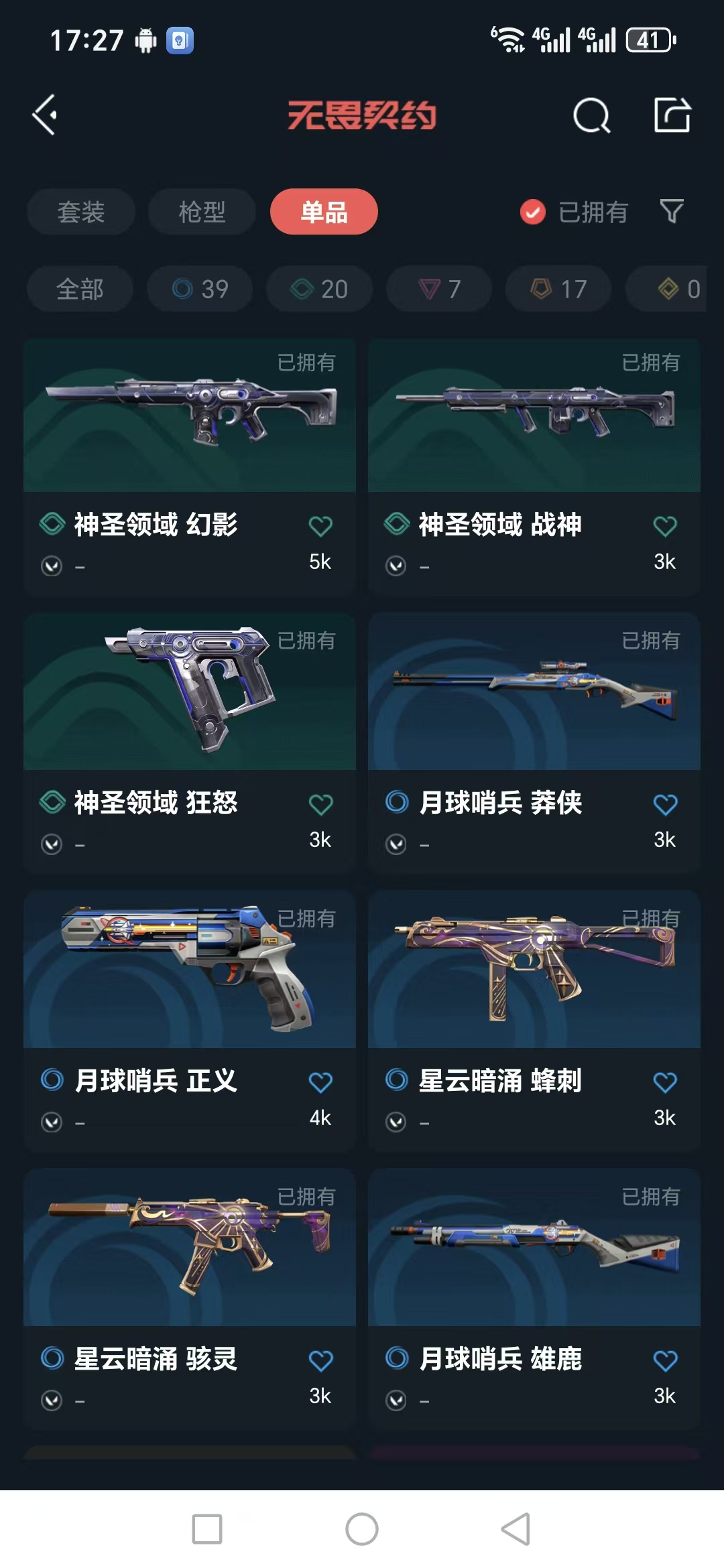The image size is (724, 1568).
Task: Filter by the rarity chip showing 39
Action: pos(200,289)
